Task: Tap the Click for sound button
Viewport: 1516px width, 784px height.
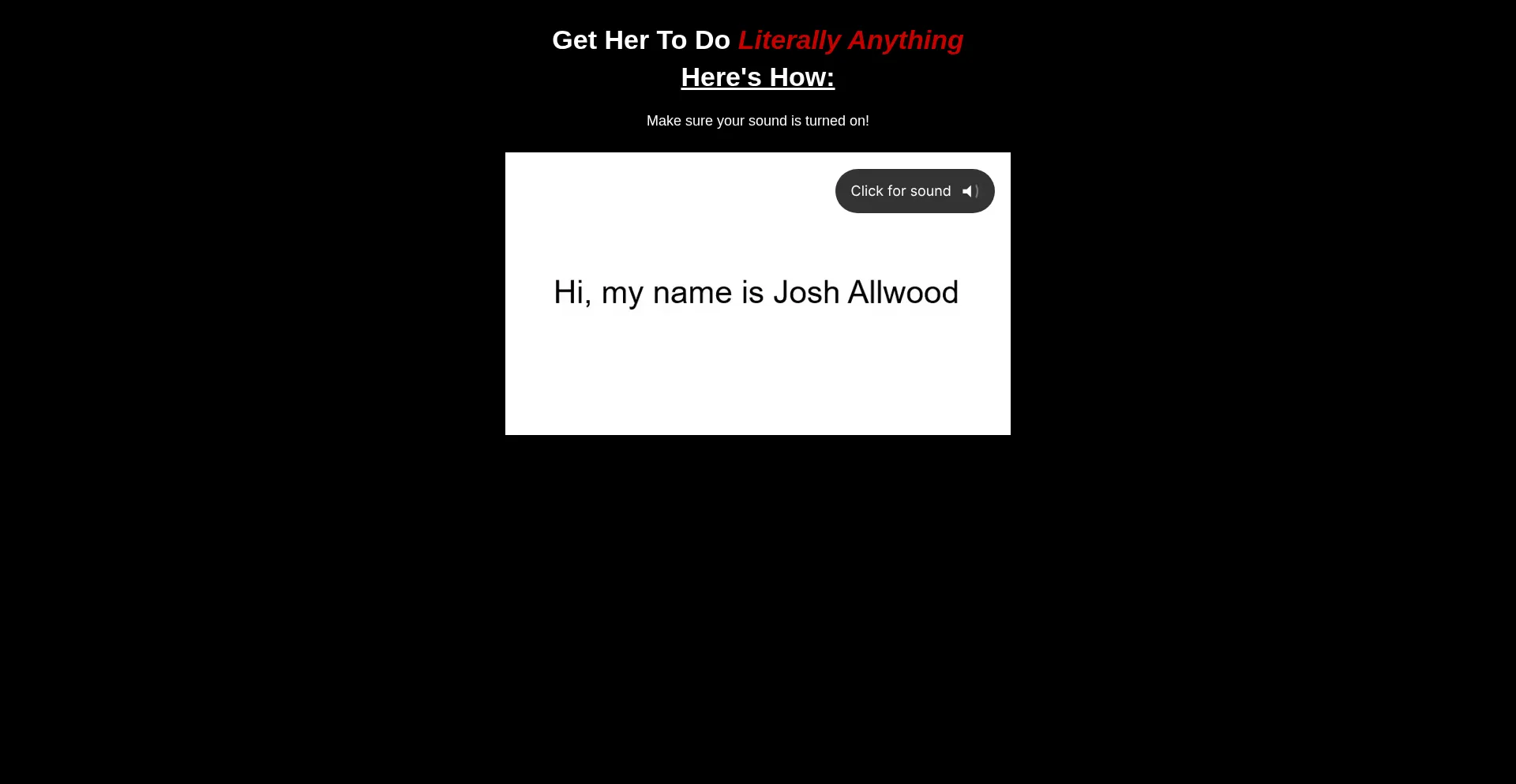Action: (x=914, y=191)
